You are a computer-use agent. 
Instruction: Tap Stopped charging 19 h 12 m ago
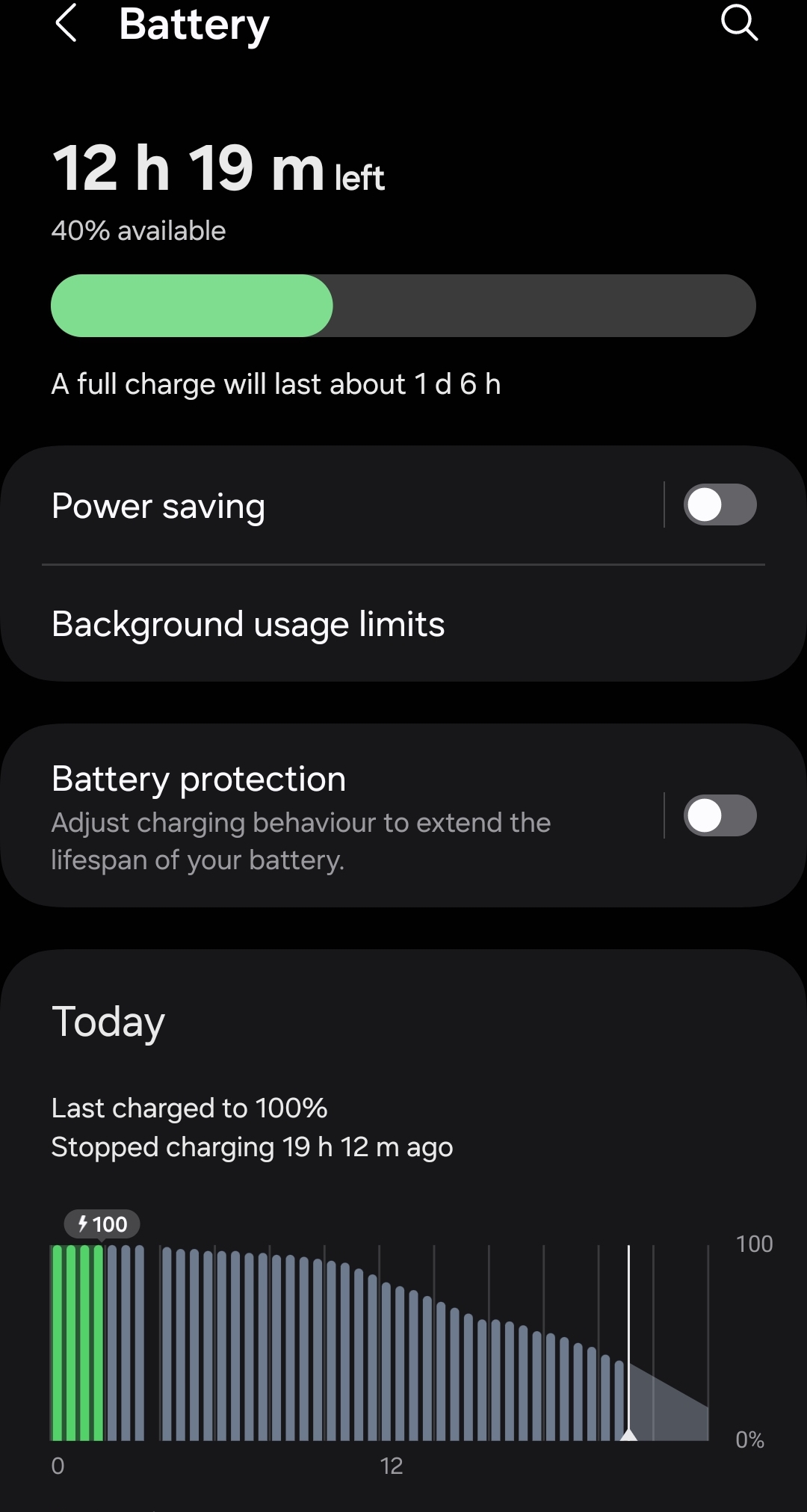(252, 1147)
